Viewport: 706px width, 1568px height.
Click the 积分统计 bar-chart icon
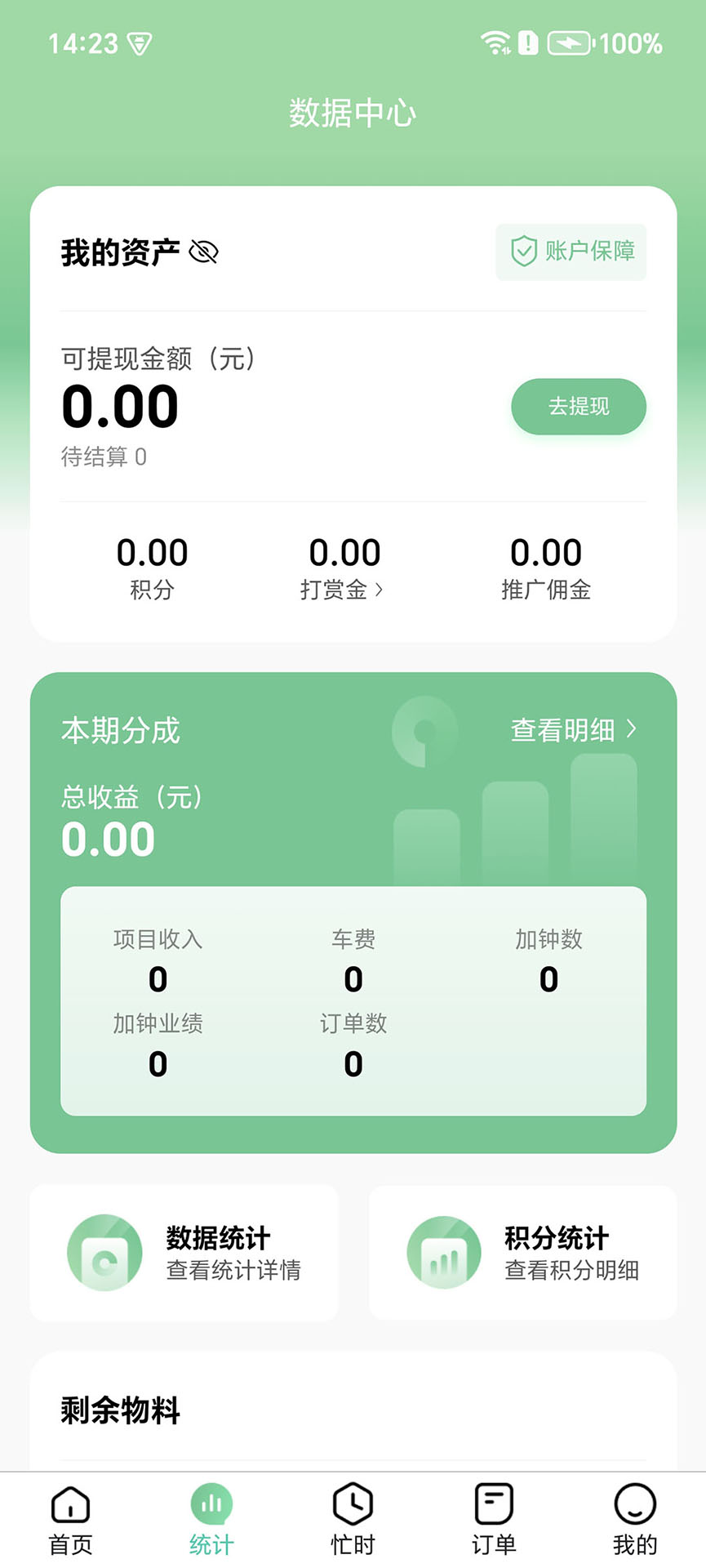443,1252
